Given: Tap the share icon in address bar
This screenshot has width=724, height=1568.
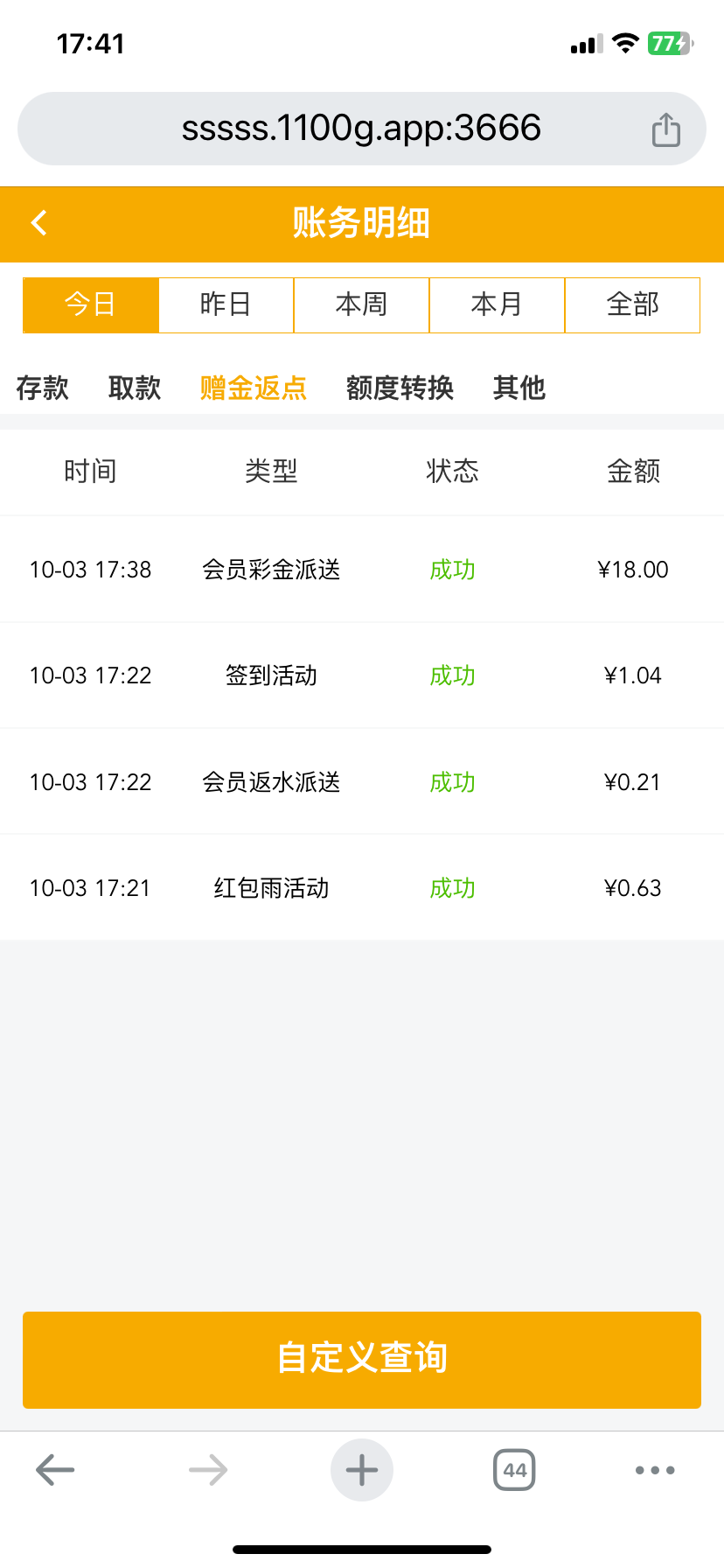Looking at the screenshot, I should click(665, 129).
